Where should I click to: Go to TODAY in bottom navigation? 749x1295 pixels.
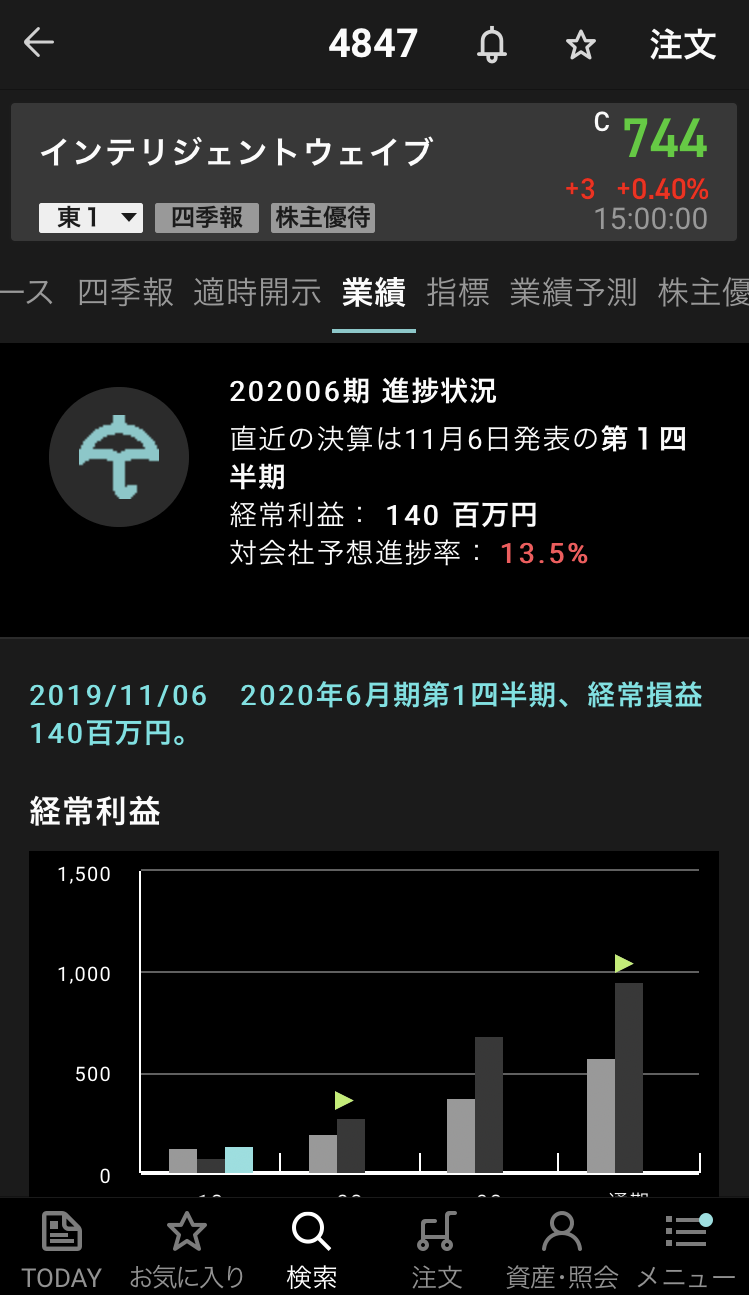tap(62, 1249)
